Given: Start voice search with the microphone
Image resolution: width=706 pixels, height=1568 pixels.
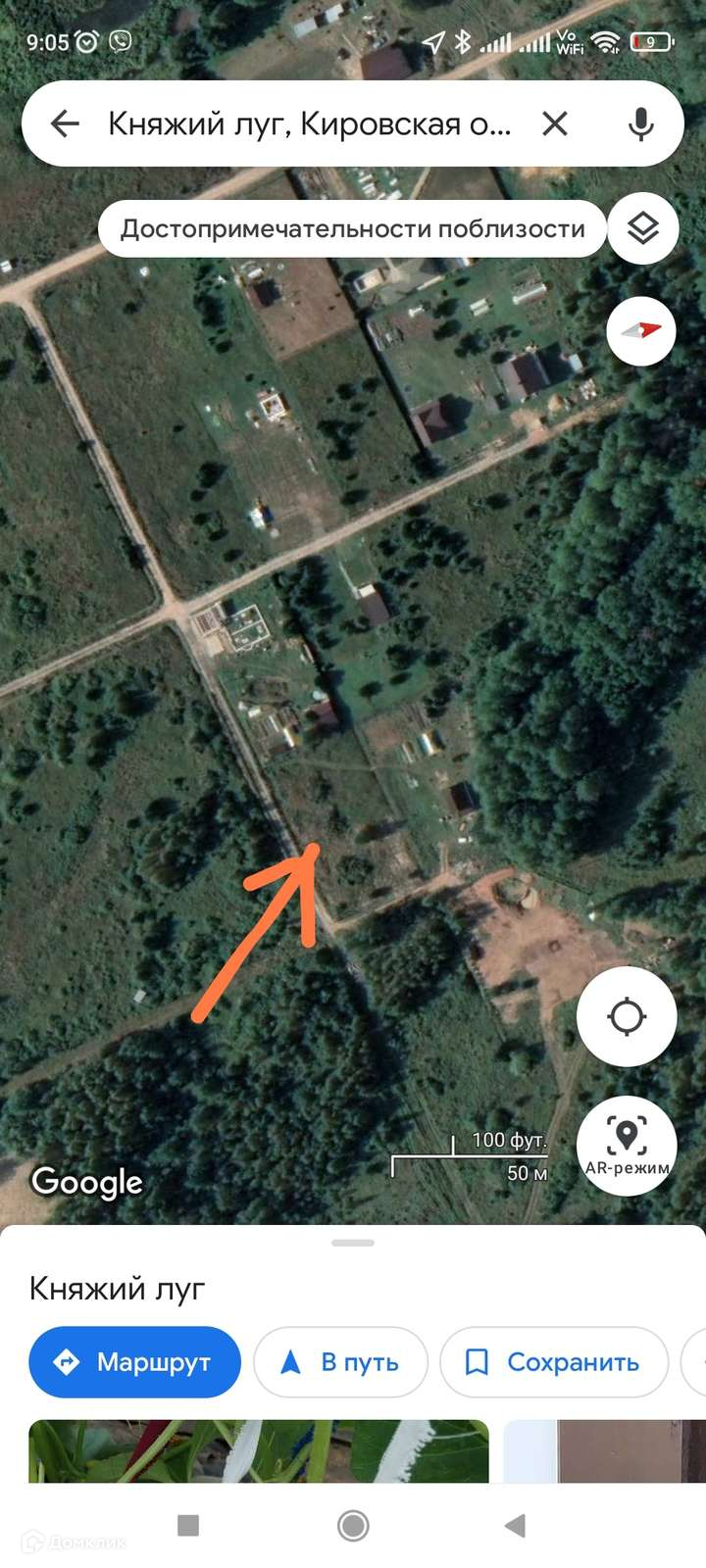Looking at the screenshot, I should 640,123.
